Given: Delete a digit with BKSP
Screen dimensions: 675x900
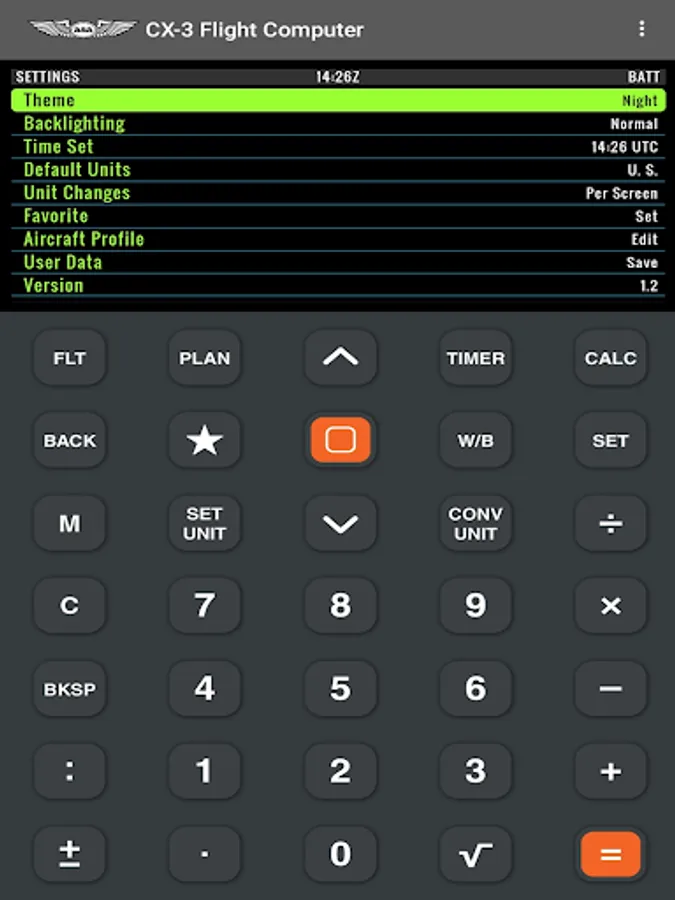Looking at the screenshot, I should [x=69, y=689].
